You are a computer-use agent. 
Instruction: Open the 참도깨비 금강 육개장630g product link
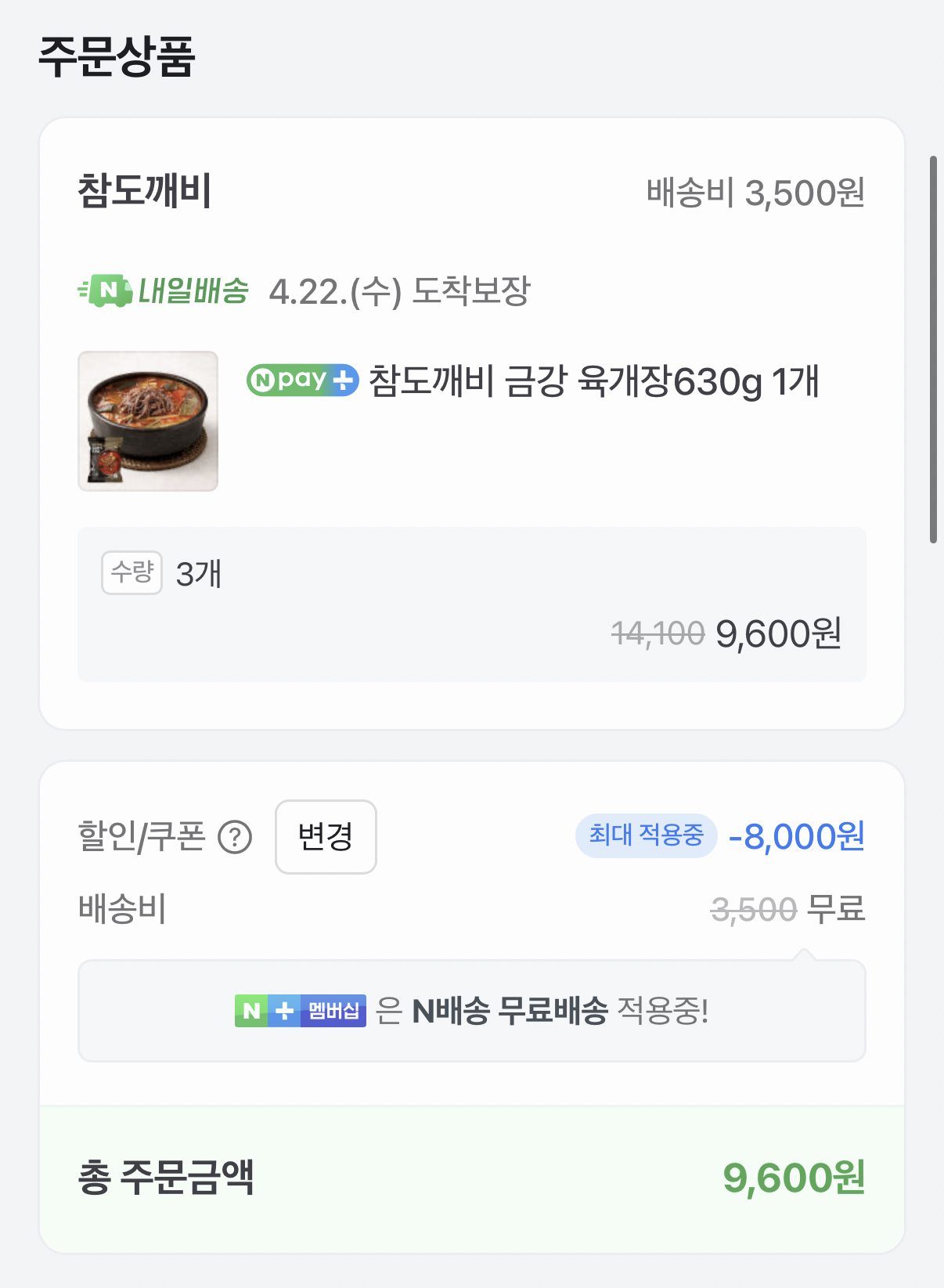pos(593,381)
